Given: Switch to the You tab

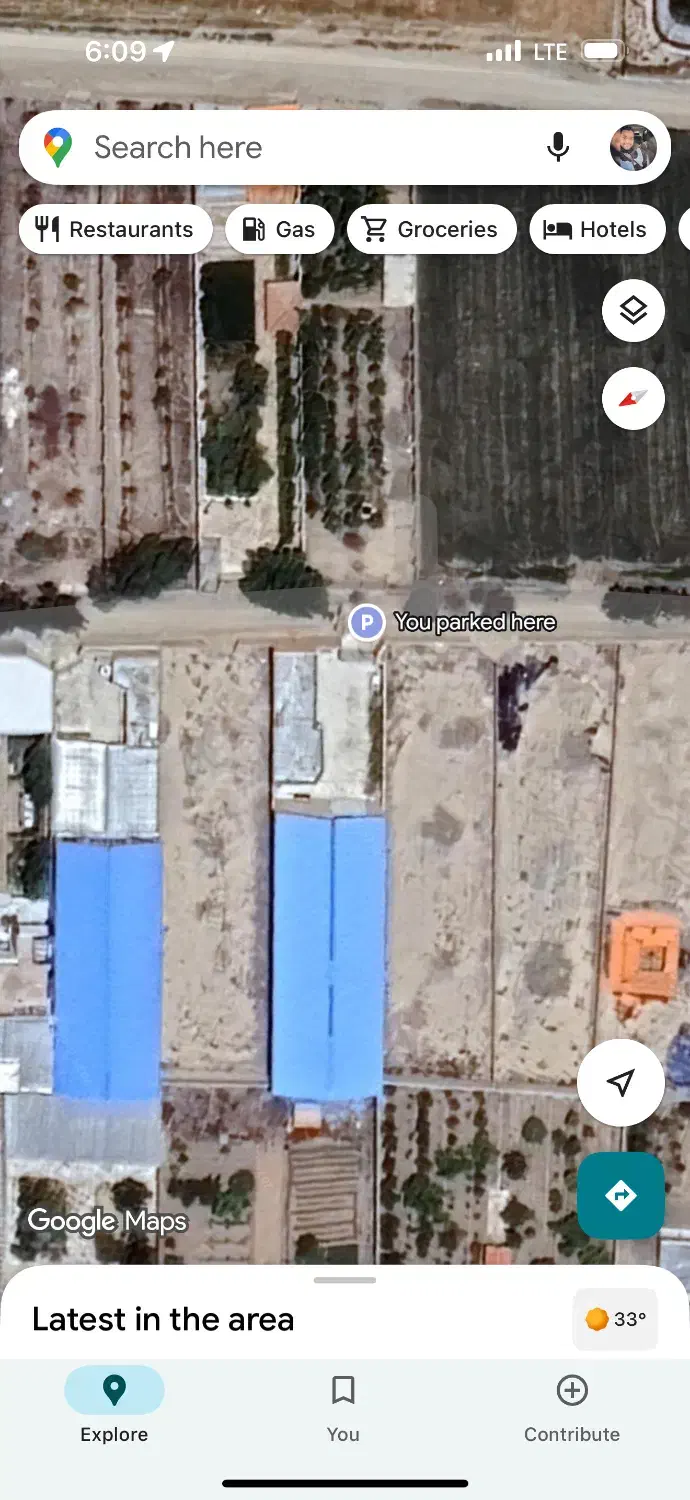Looking at the screenshot, I should pos(343,1406).
